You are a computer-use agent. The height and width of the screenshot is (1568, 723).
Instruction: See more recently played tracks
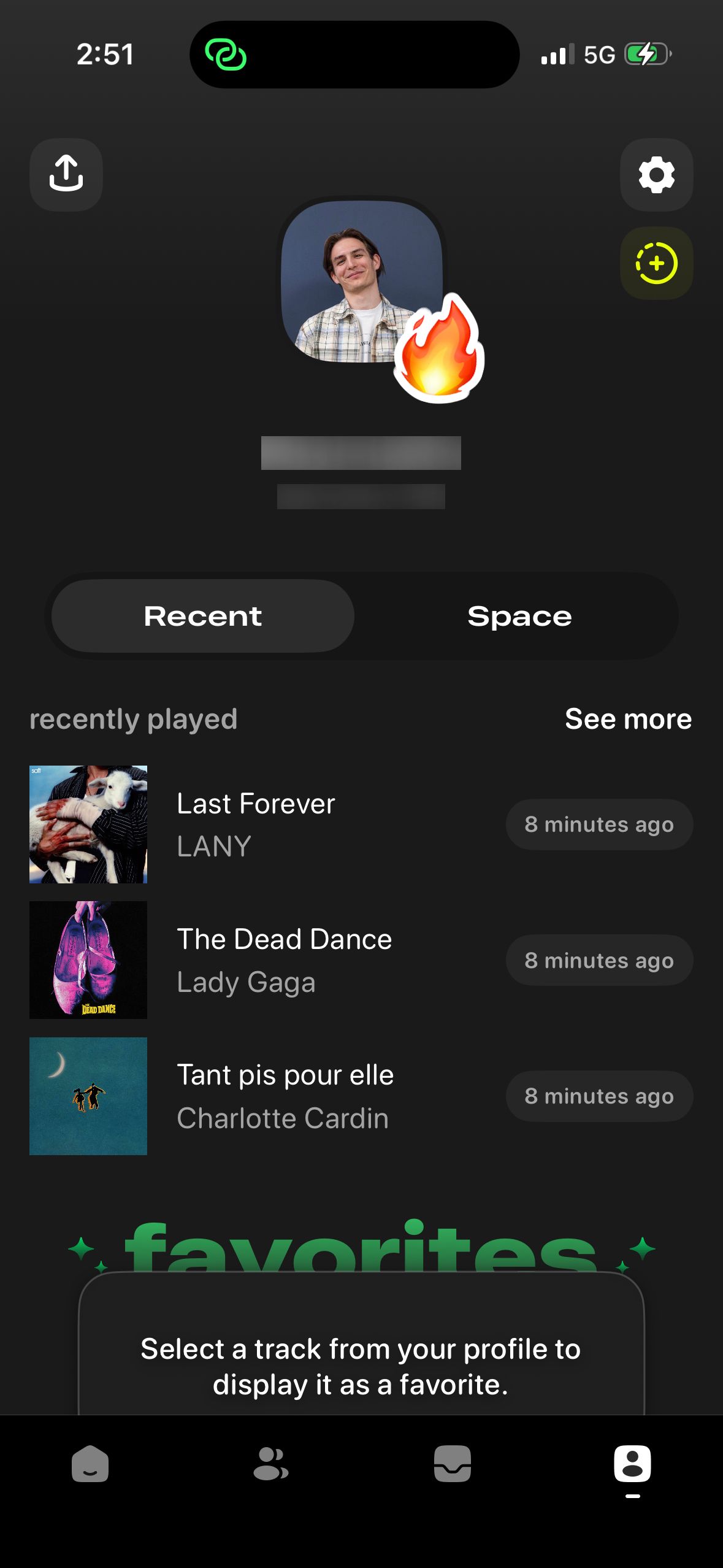pyautogui.click(x=628, y=719)
